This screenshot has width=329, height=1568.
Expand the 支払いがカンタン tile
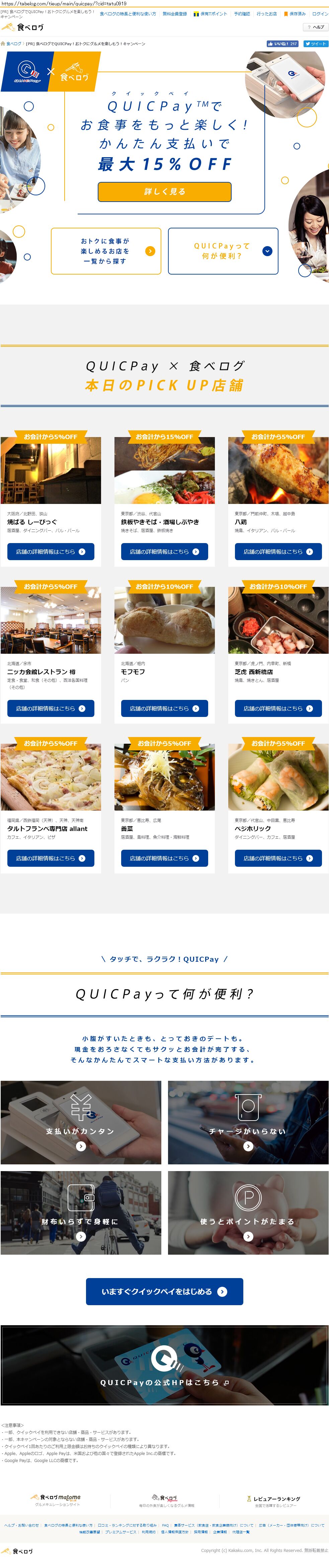[x=81, y=1123]
